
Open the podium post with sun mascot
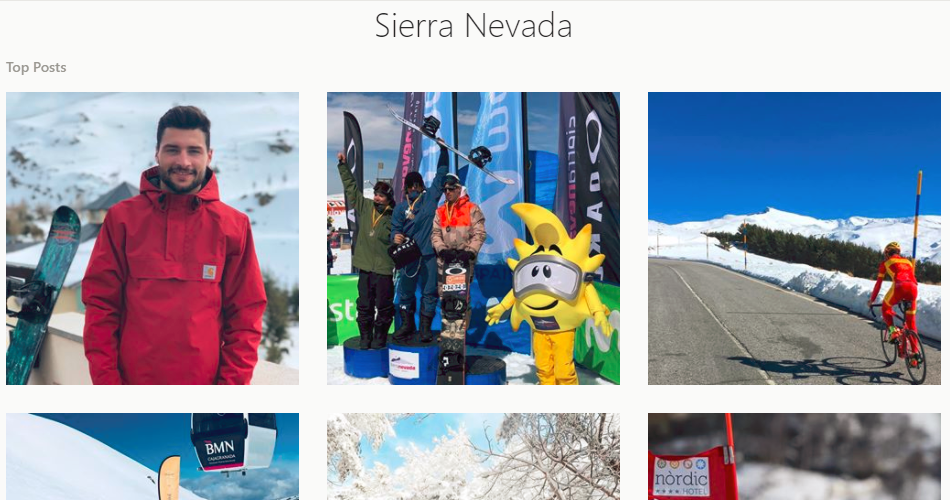[473, 238]
